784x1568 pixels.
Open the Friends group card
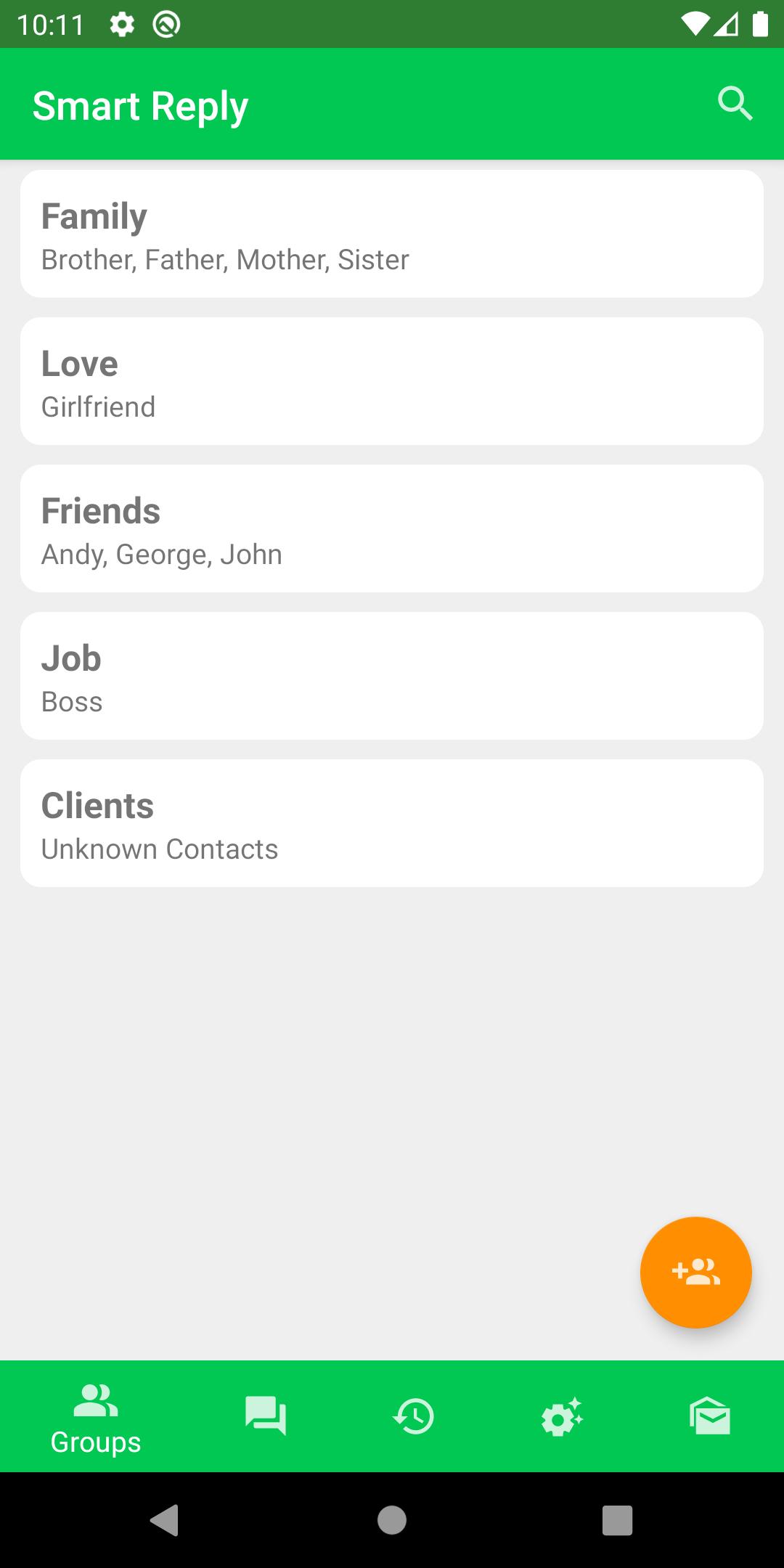point(392,528)
